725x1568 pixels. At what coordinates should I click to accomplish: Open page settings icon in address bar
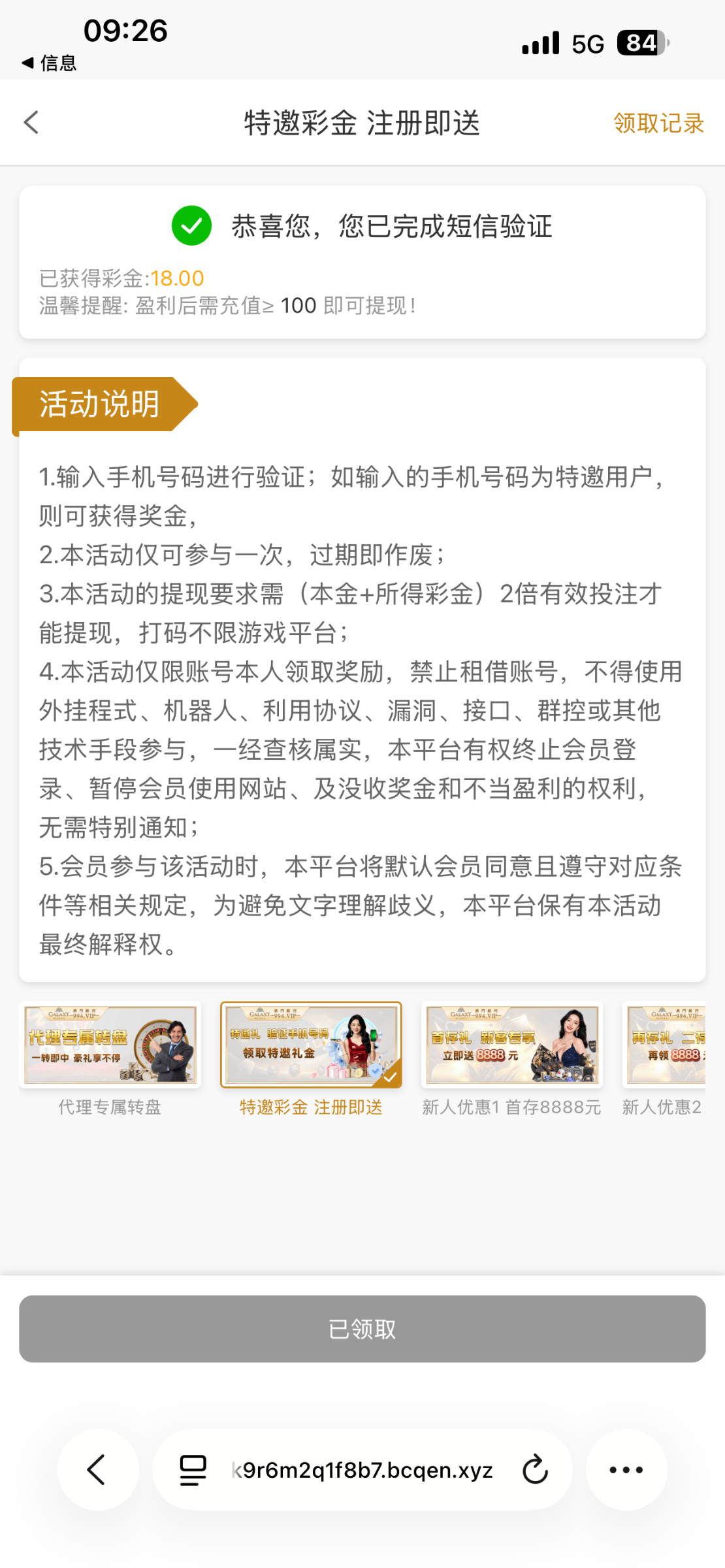tap(193, 1469)
